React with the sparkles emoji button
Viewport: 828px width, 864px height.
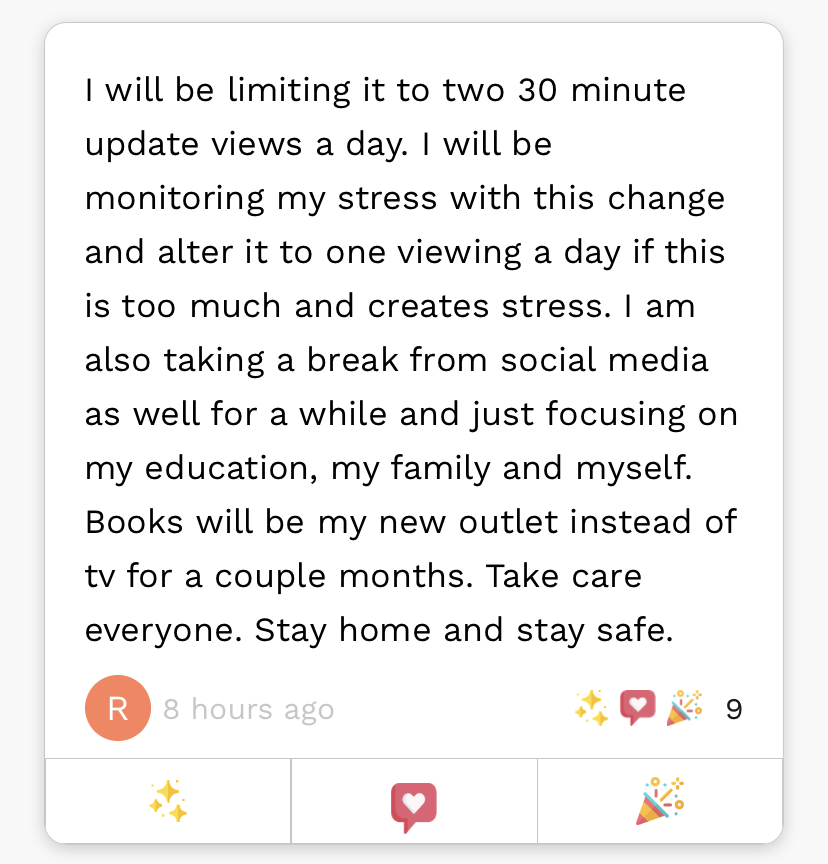click(x=168, y=801)
